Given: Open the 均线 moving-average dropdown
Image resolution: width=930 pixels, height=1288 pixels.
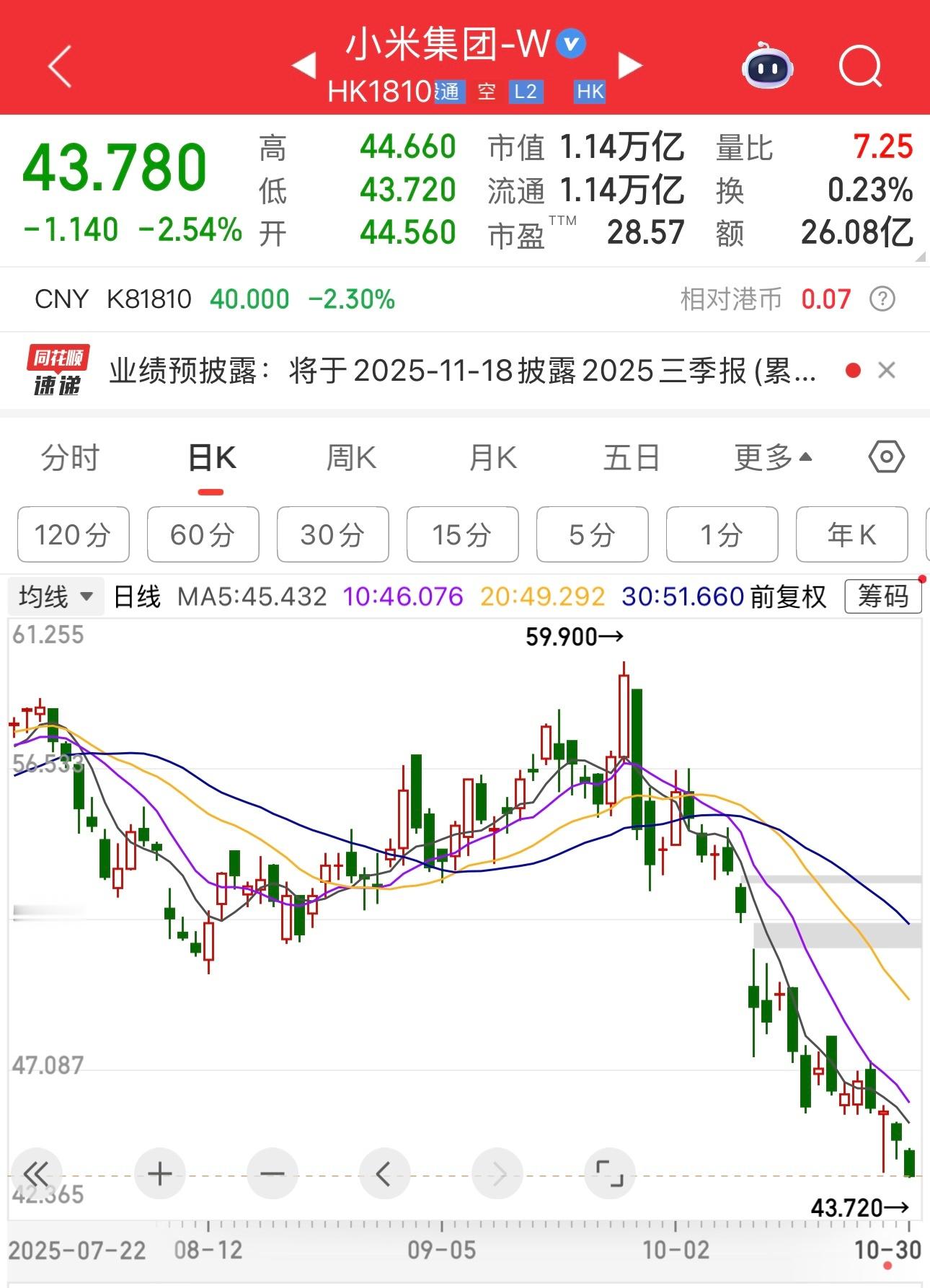Looking at the screenshot, I should point(56,597).
